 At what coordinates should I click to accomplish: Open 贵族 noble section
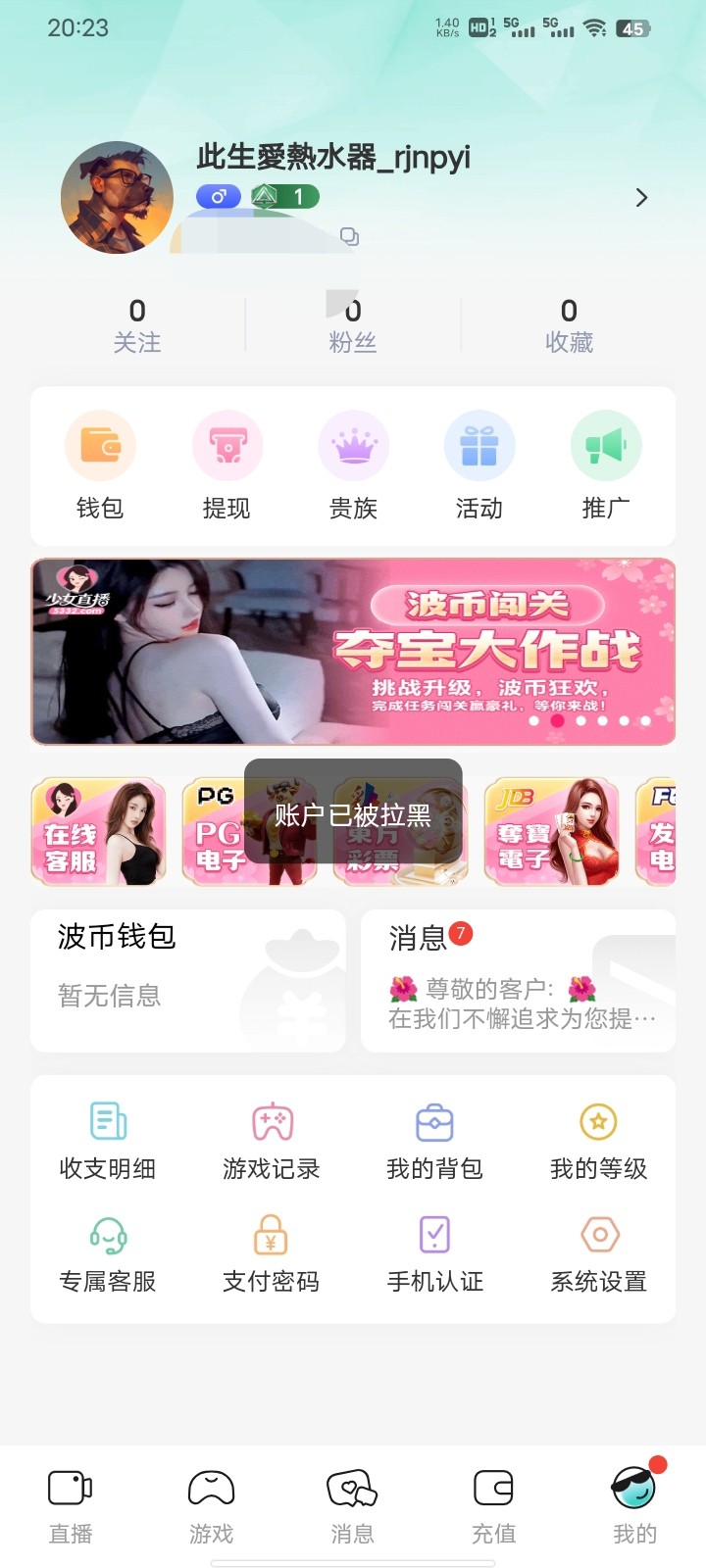[353, 466]
